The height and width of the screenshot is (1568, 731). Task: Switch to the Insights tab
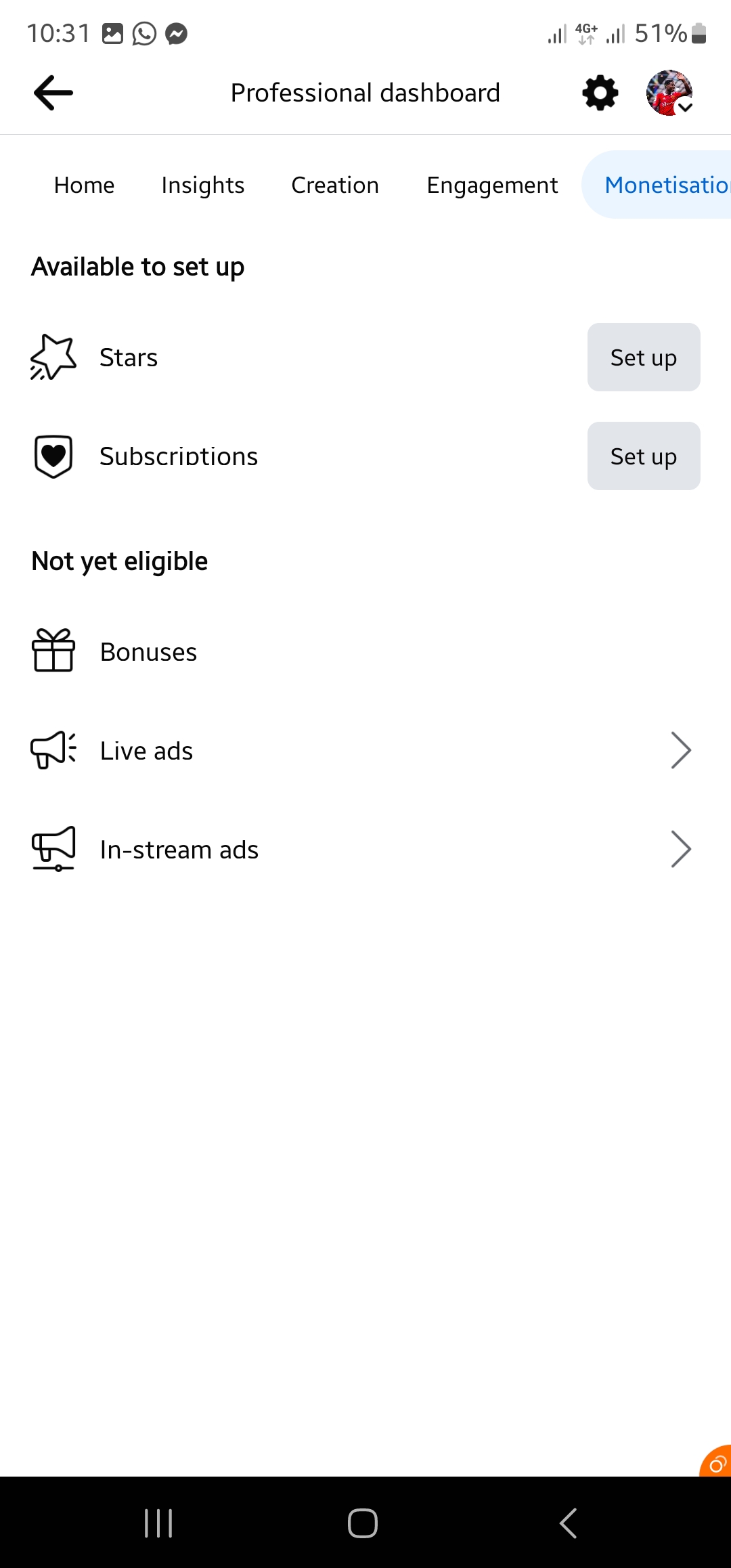pyautogui.click(x=202, y=185)
